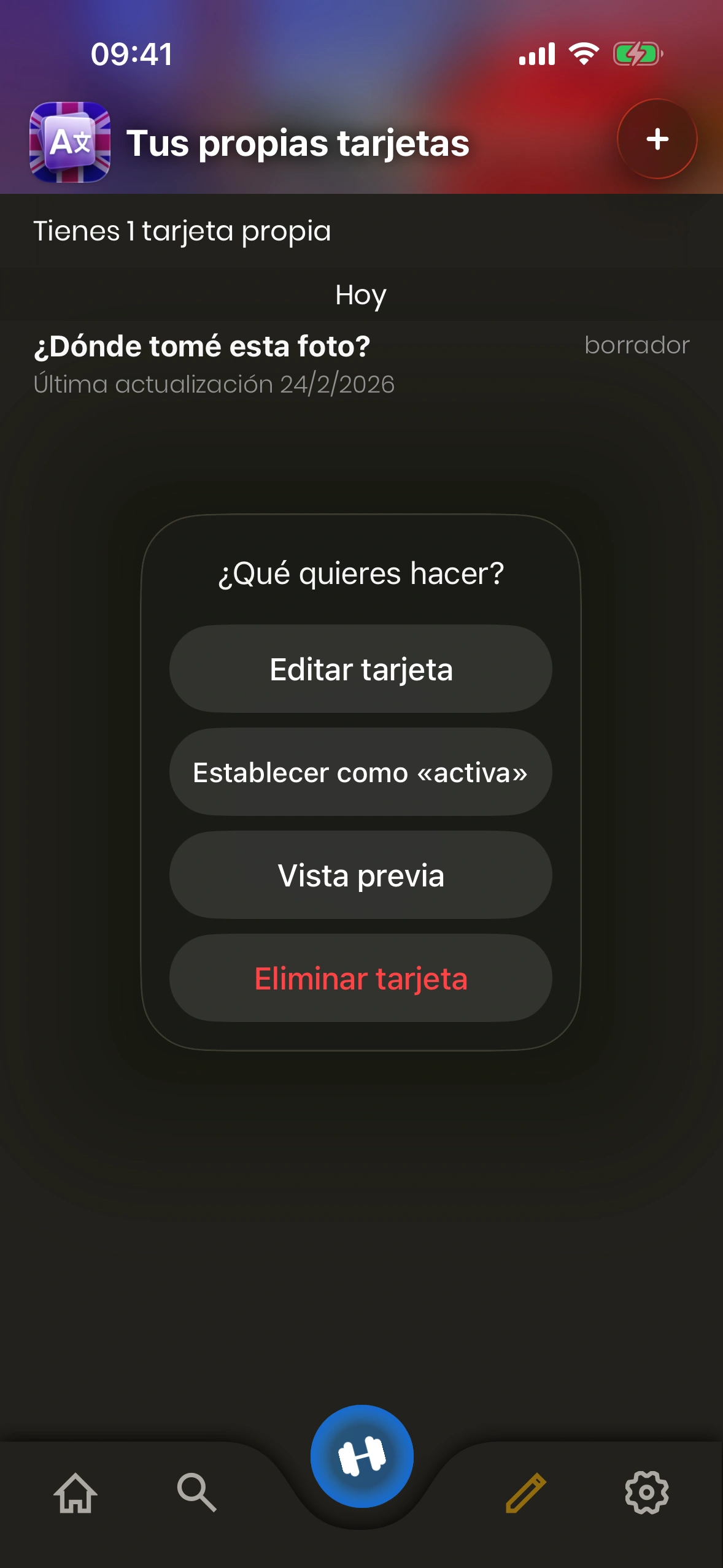This screenshot has width=723, height=1568.
Task: Switch to the pencil edit tab
Action: (525, 1492)
